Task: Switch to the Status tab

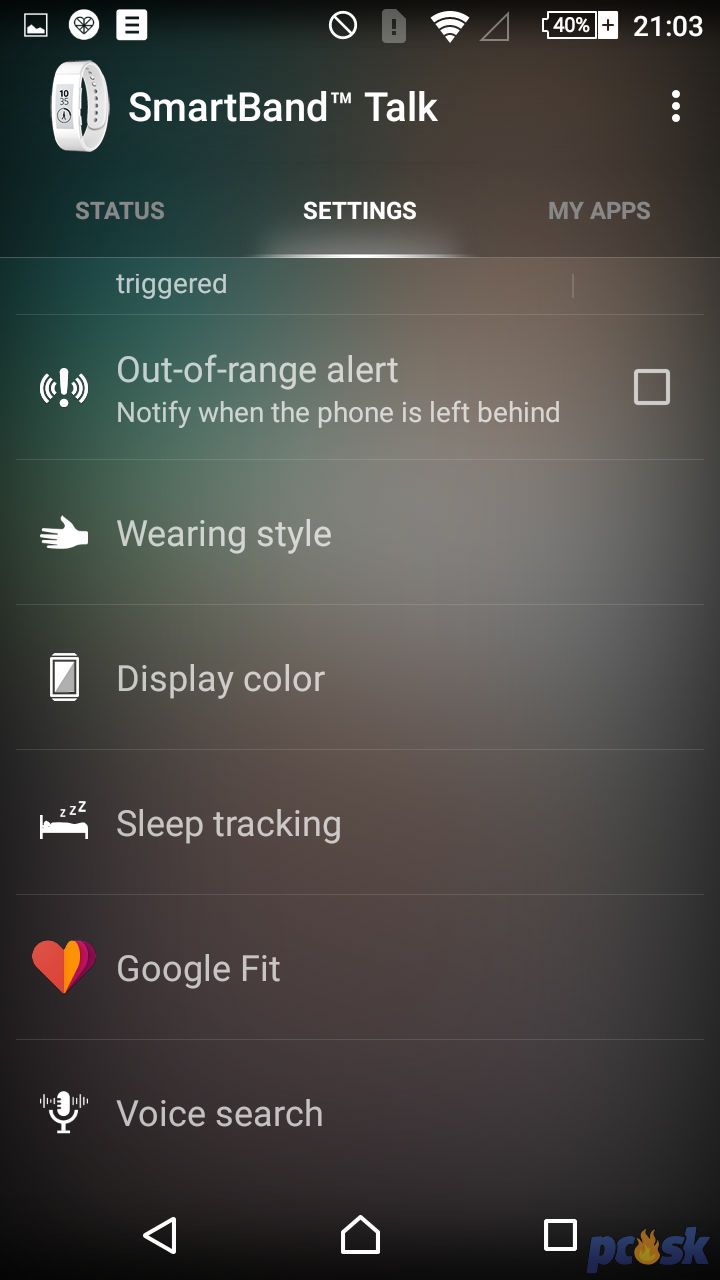Action: pyautogui.click(x=120, y=211)
